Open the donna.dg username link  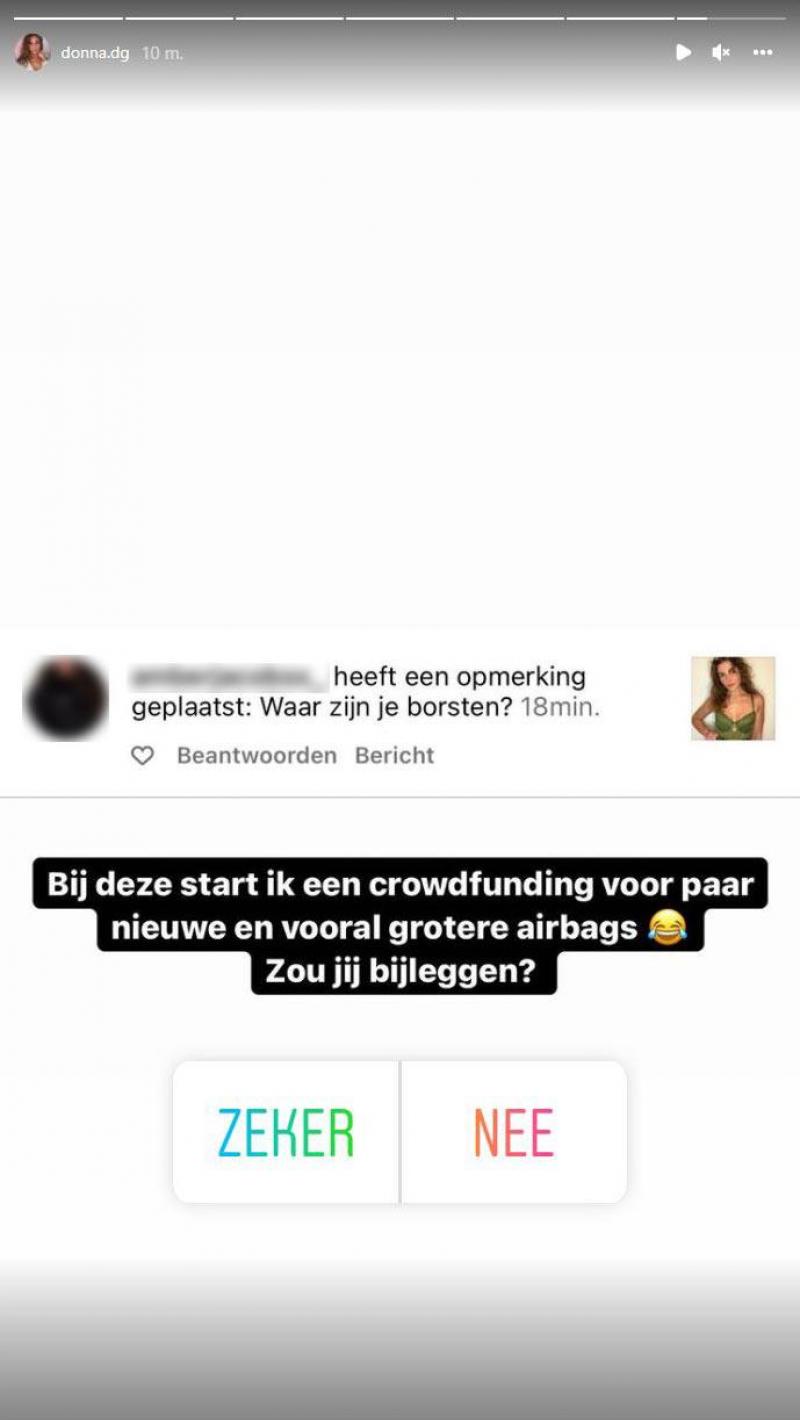pos(95,53)
